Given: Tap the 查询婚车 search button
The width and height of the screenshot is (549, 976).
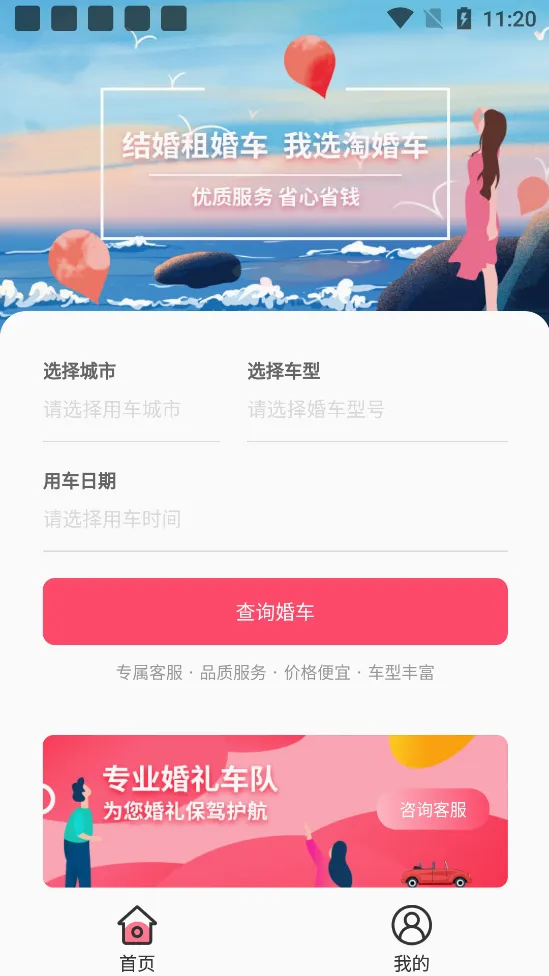Looking at the screenshot, I should click(x=275, y=611).
